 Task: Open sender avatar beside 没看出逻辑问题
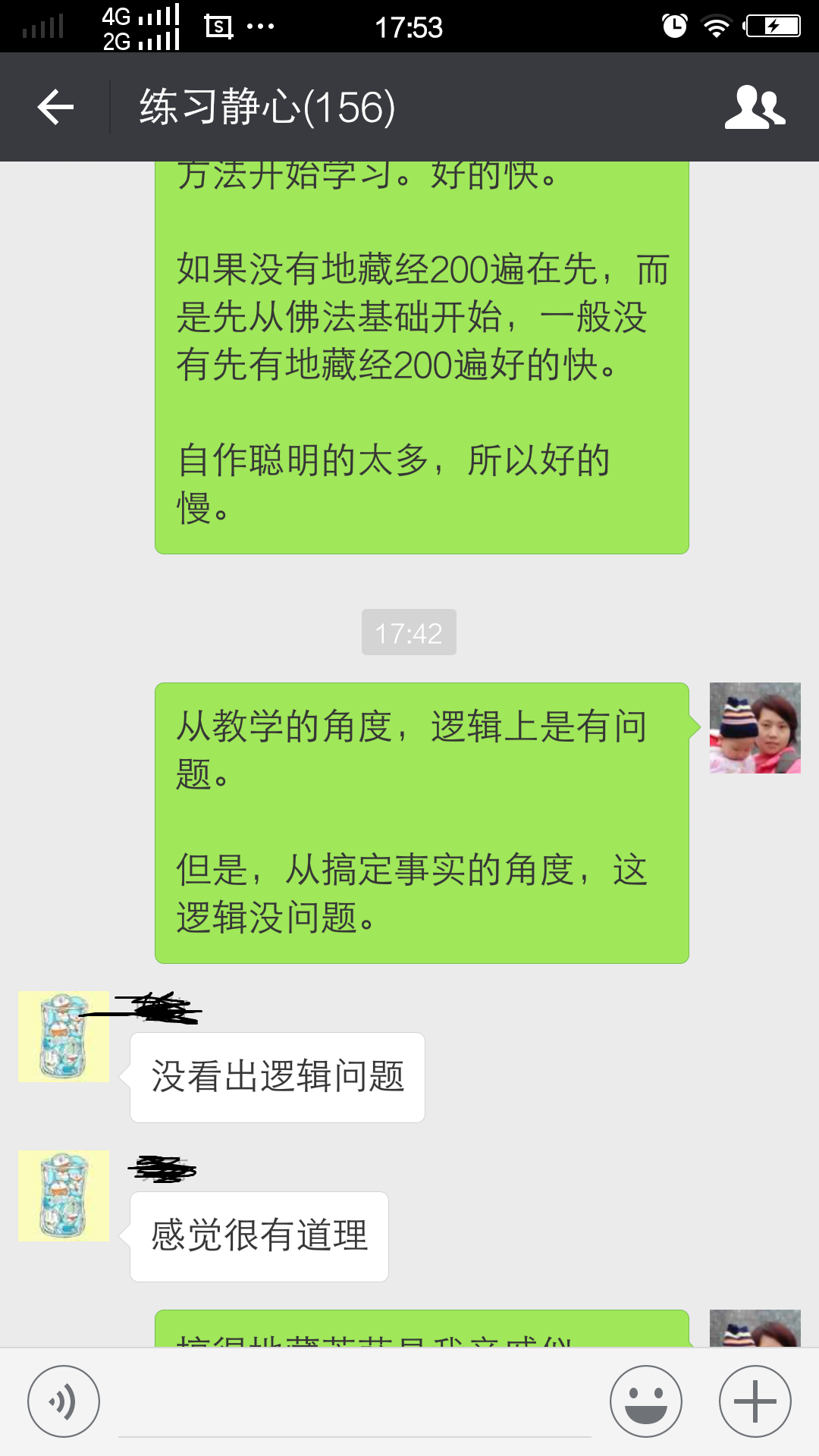click(64, 1037)
